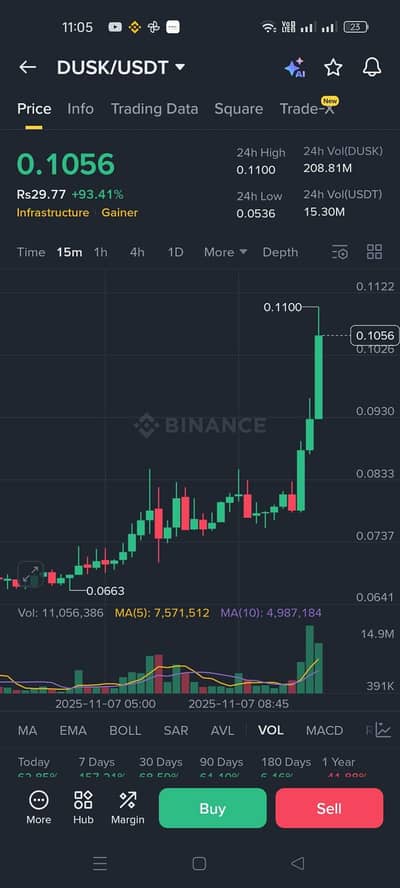The width and height of the screenshot is (400, 888).
Task: Enable the BOLL indicator
Action: (x=125, y=731)
